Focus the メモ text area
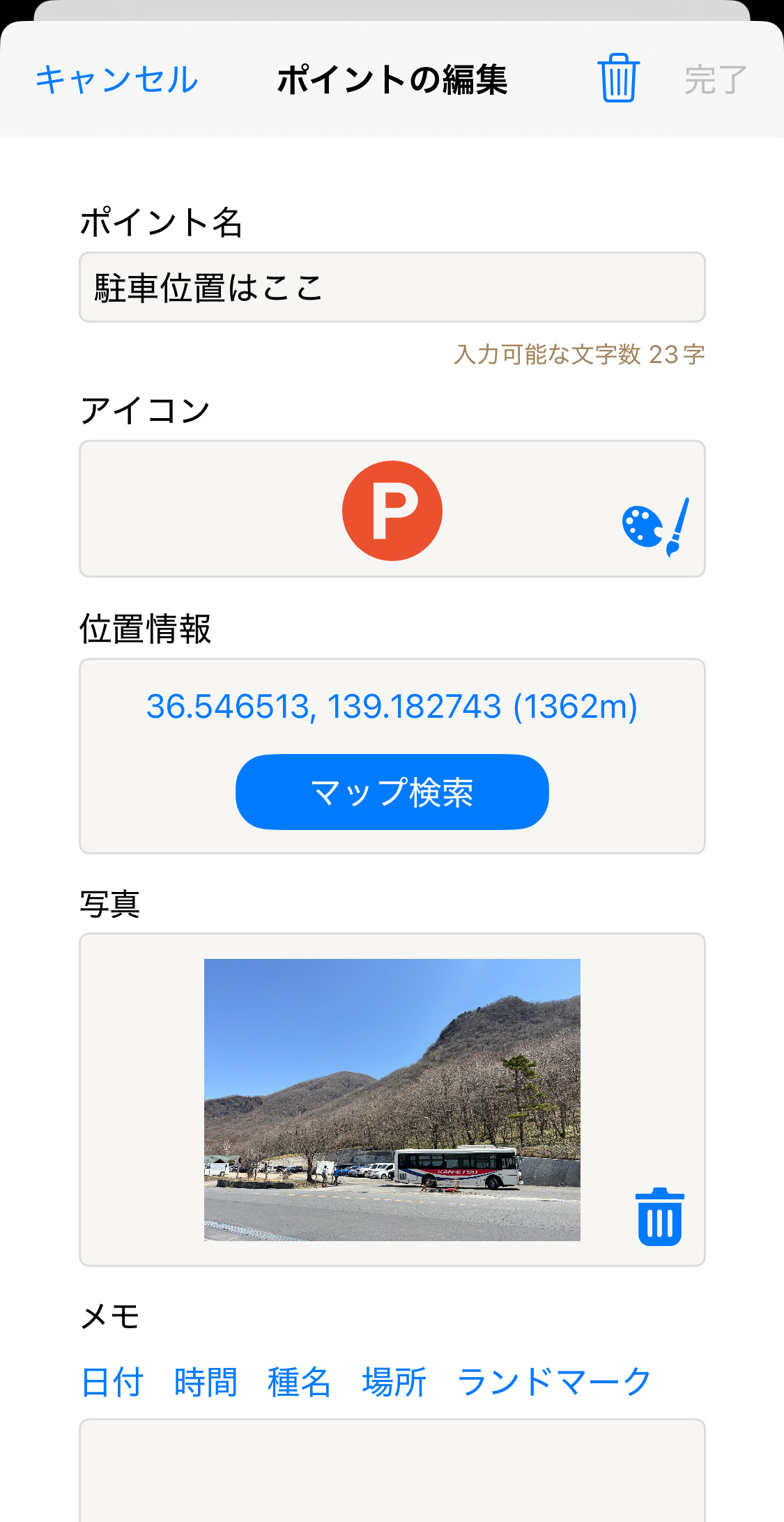 click(x=392, y=1470)
